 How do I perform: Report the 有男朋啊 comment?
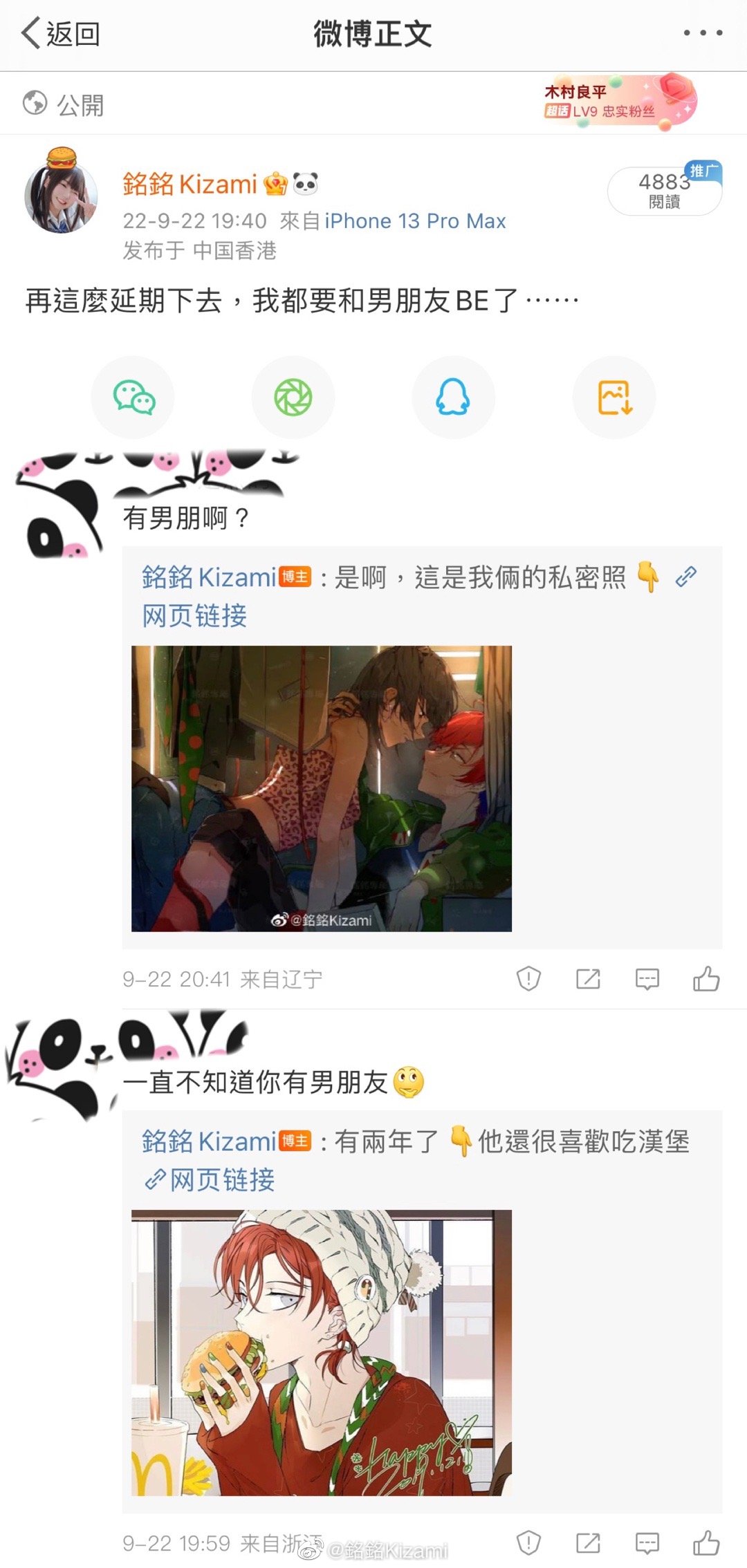click(528, 978)
